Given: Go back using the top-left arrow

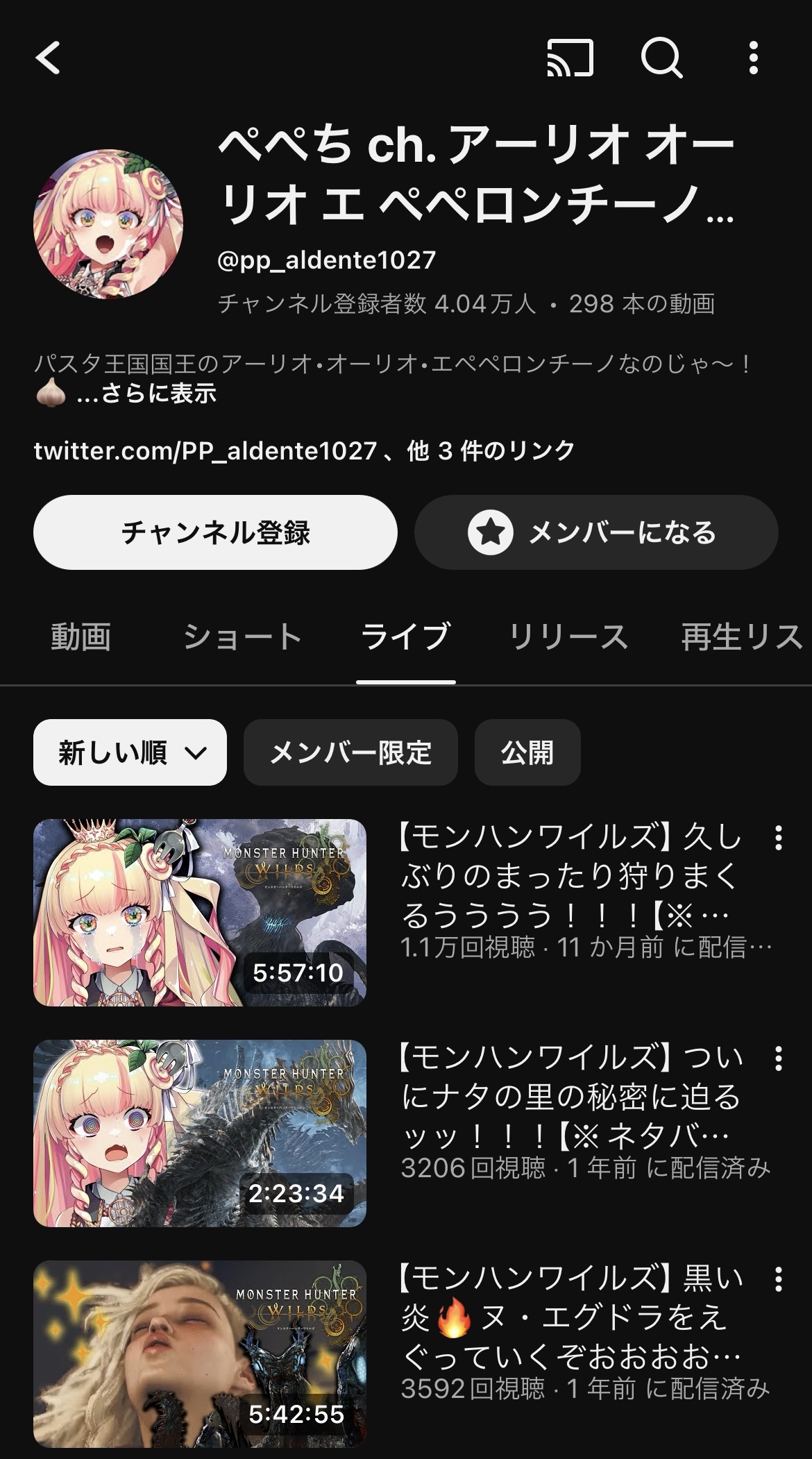Looking at the screenshot, I should tap(49, 57).
